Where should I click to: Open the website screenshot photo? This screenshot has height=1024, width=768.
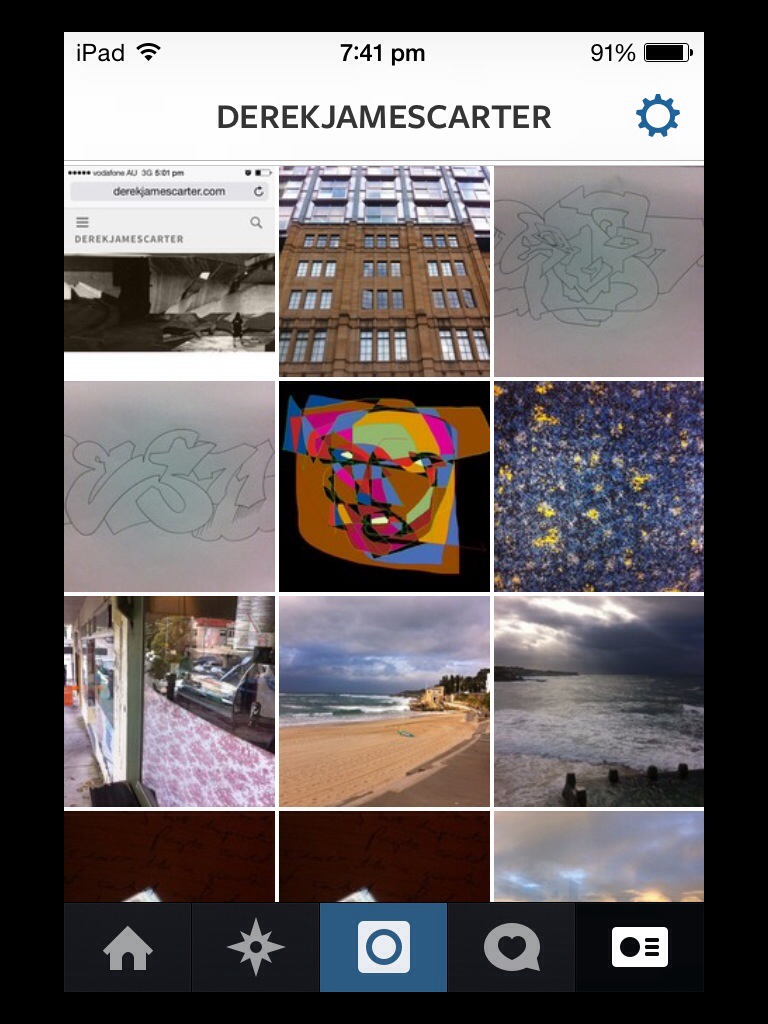169,270
